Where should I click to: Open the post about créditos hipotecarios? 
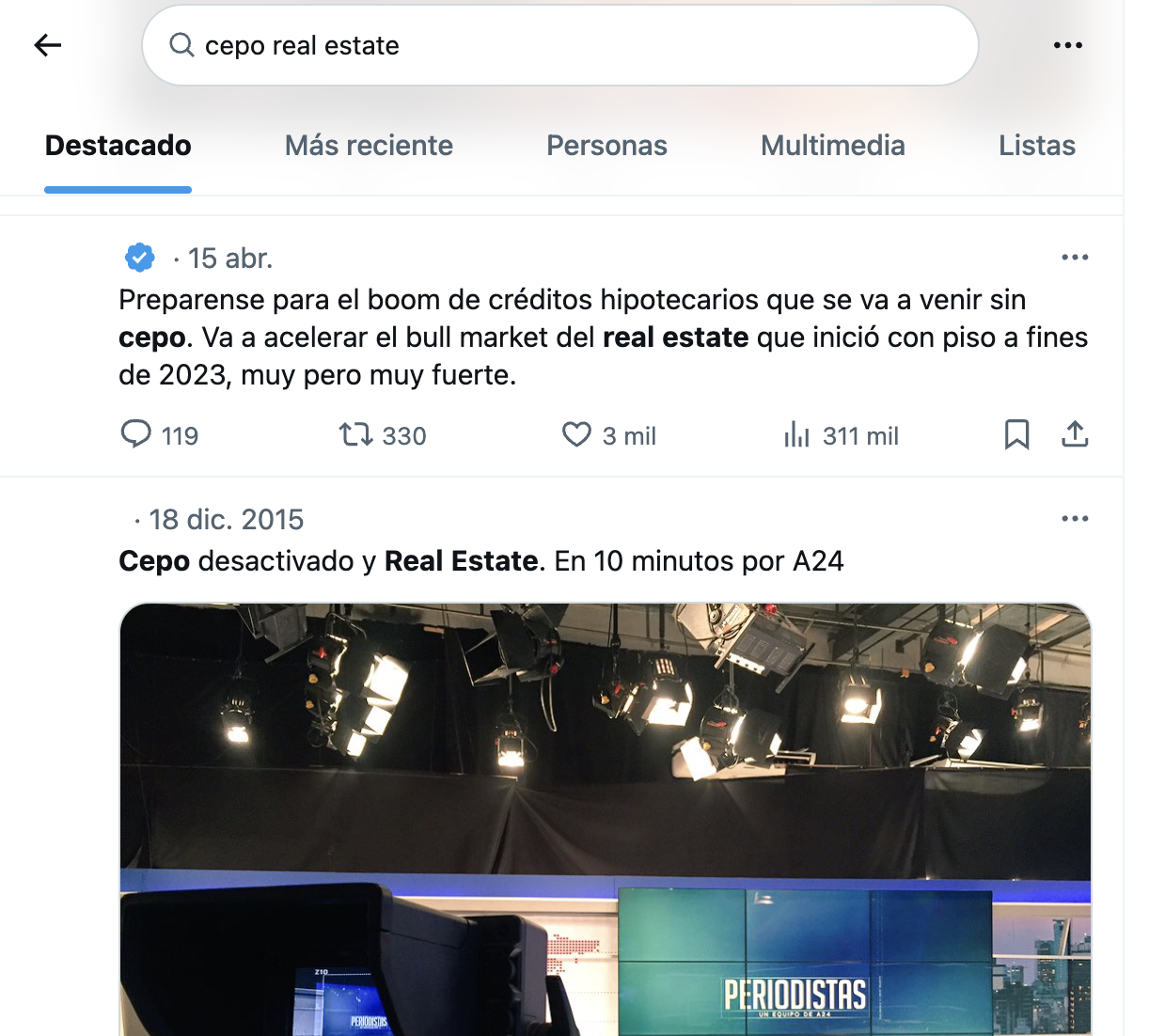click(602, 337)
